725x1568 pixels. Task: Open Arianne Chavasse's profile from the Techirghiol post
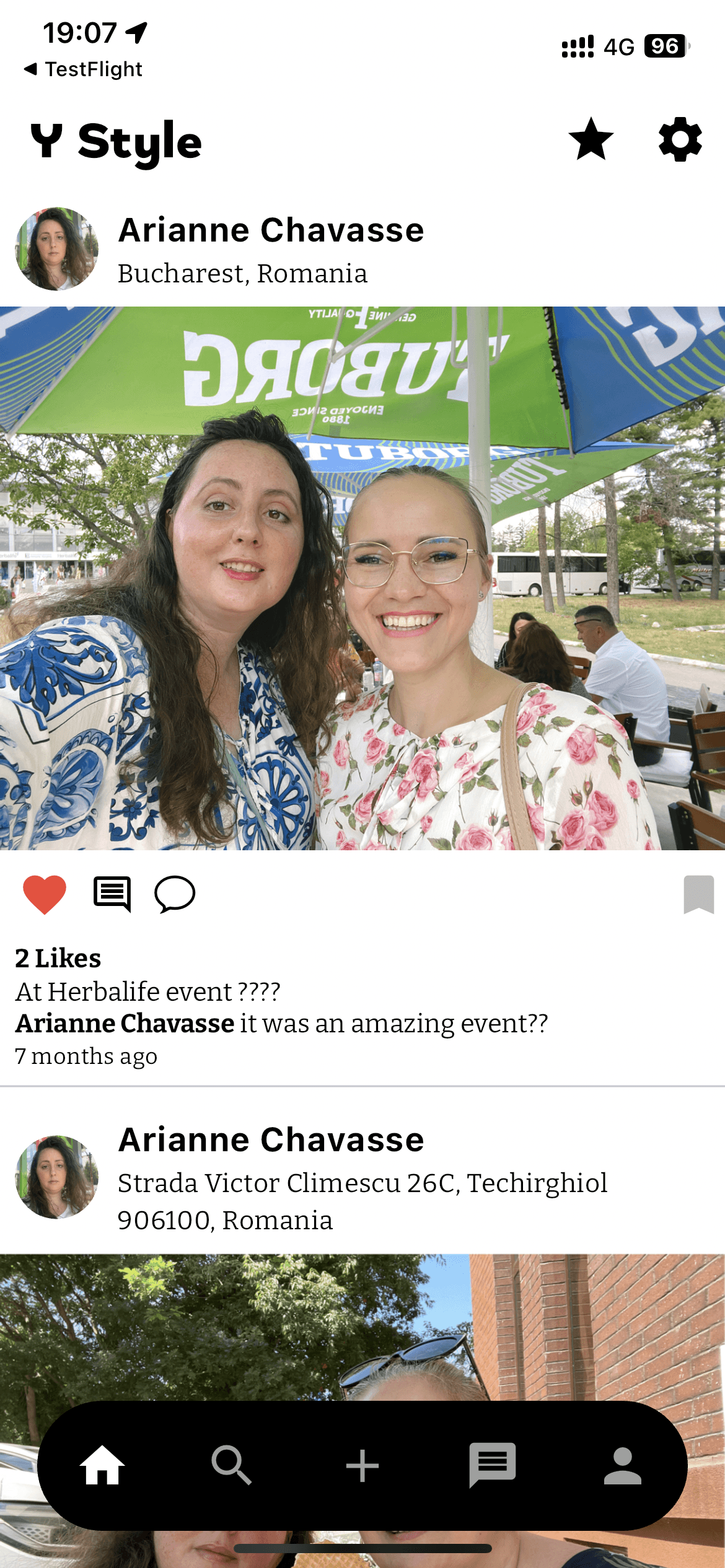pyautogui.click(x=271, y=1140)
